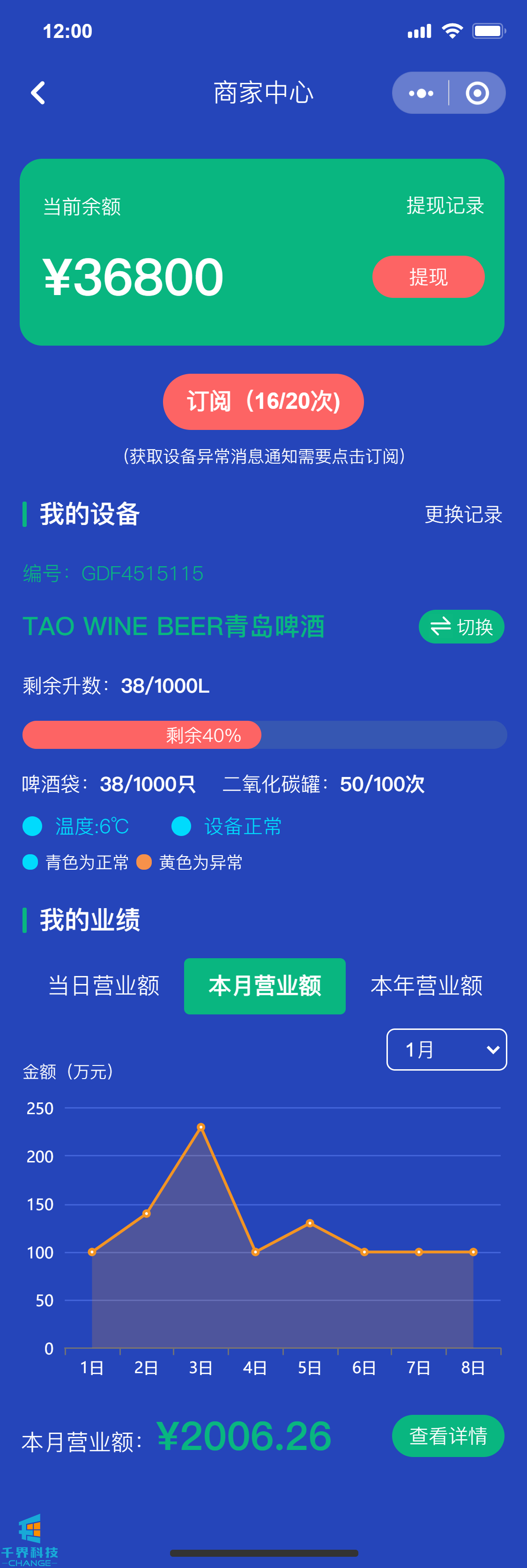Go back from 商家中心
The width and height of the screenshot is (527, 1568).
click(x=38, y=93)
